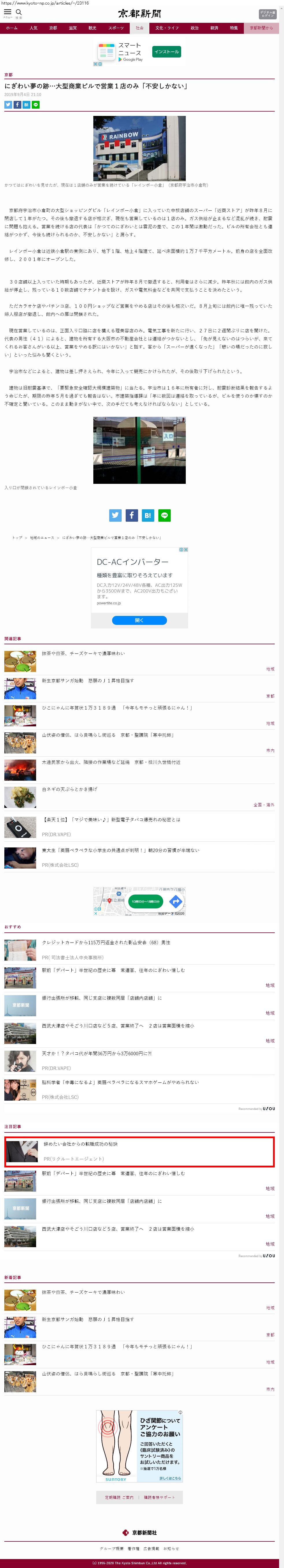The width and height of the screenshot is (284, 1568).
Task: Open the 政治 section tab
Action: pyautogui.click(x=195, y=28)
